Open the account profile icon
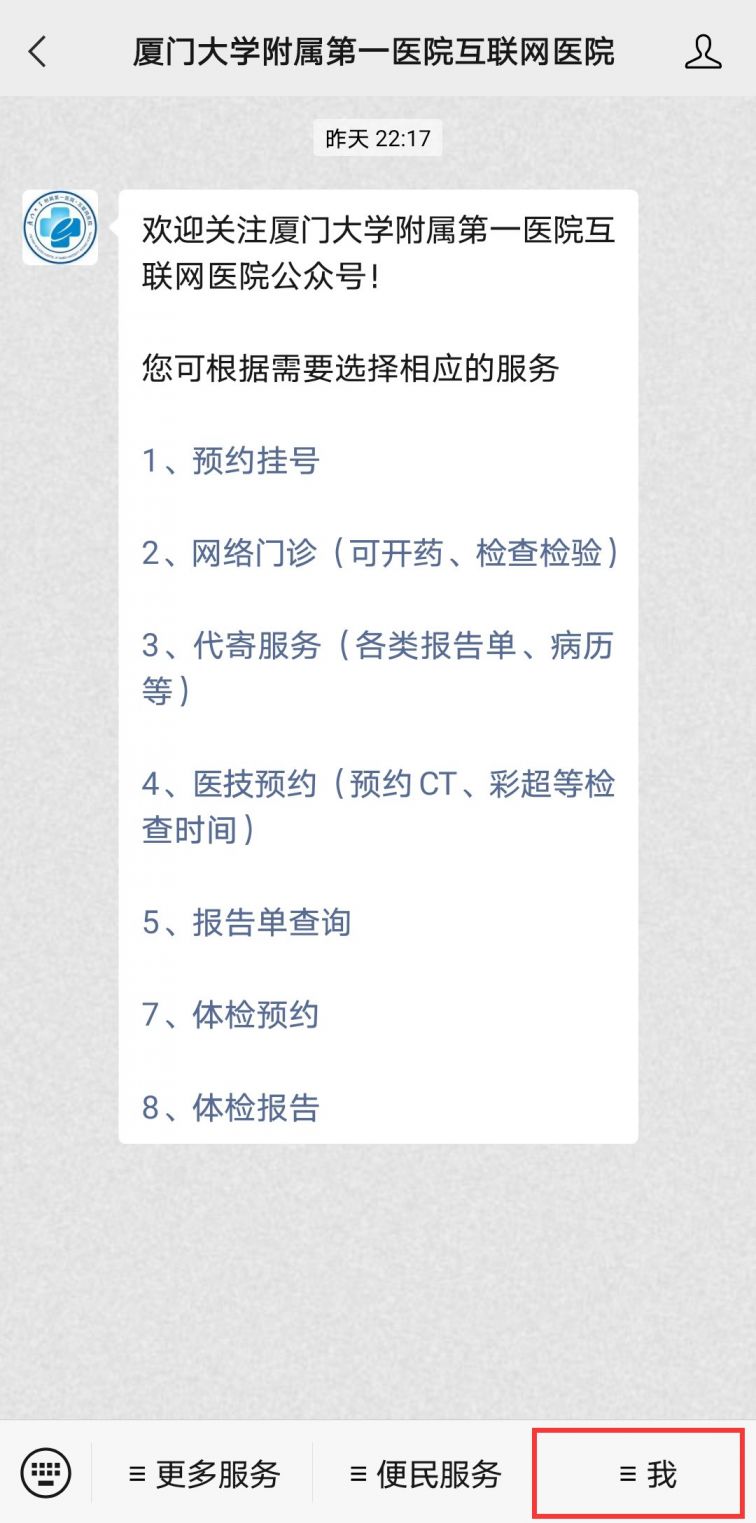The image size is (756, 1523). point(703,52)
